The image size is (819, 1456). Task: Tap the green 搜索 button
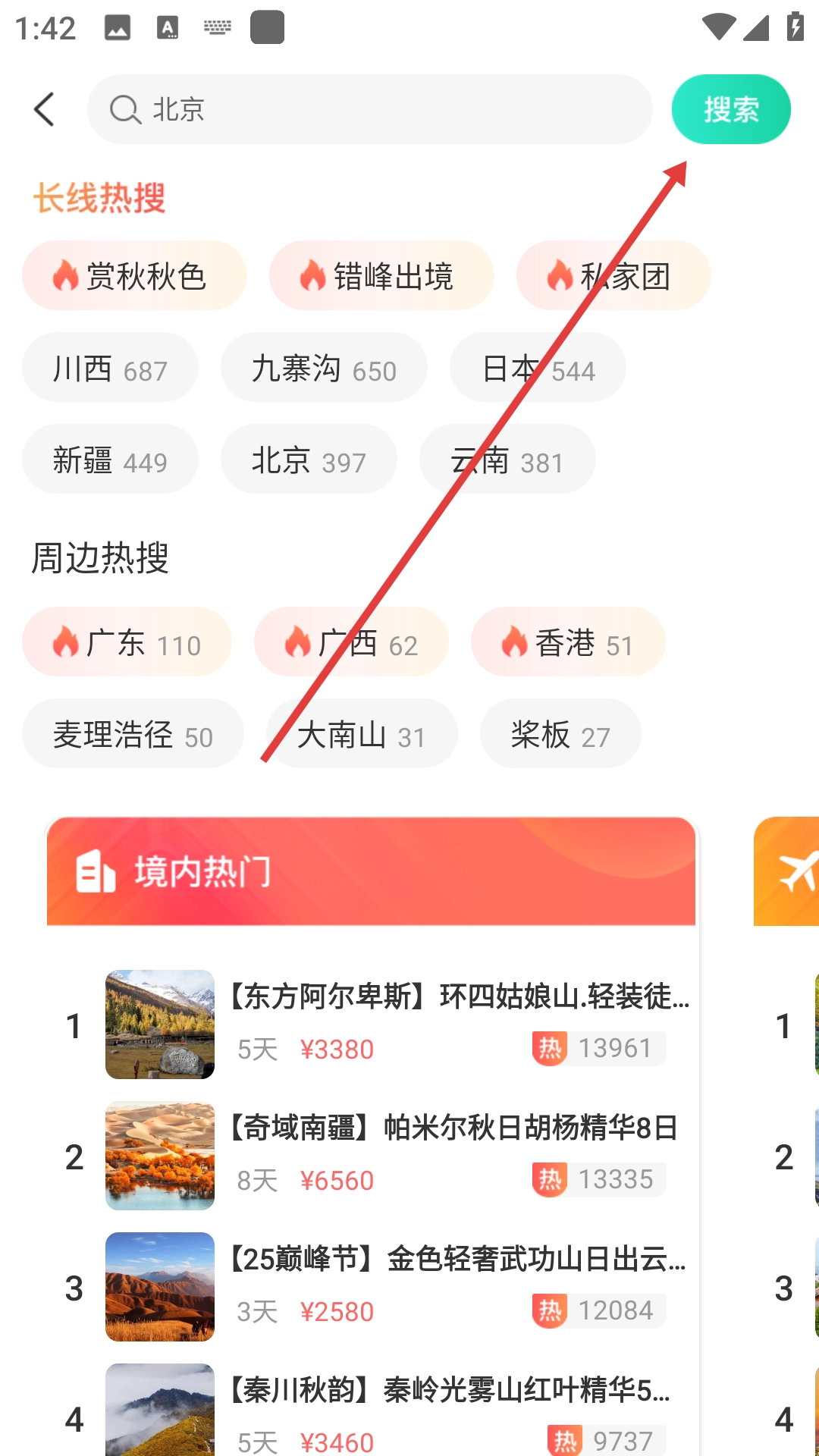click(x=730, y=110)
